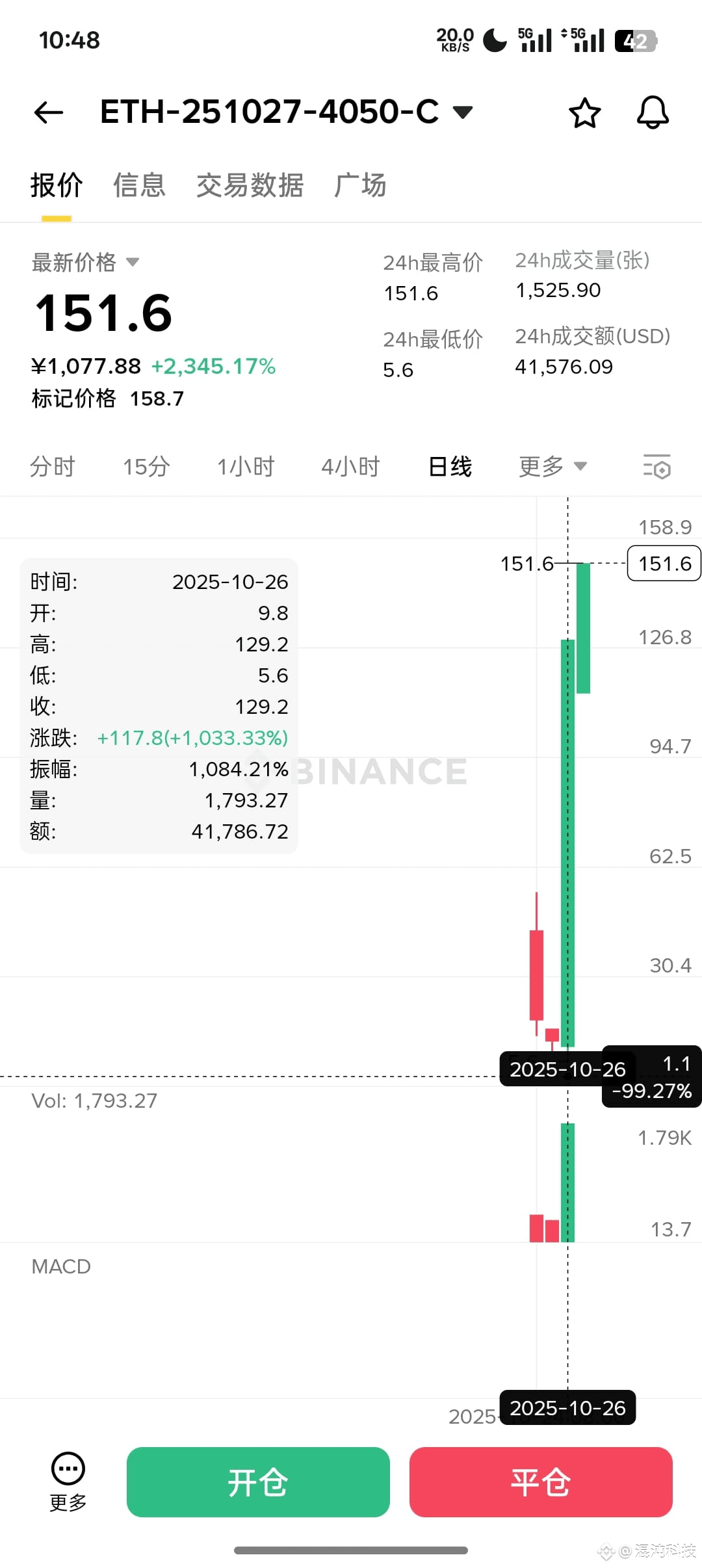Add this contract to favorites with the star
The height and width of the screenshot is (1568, 702).
coord(584,113)
